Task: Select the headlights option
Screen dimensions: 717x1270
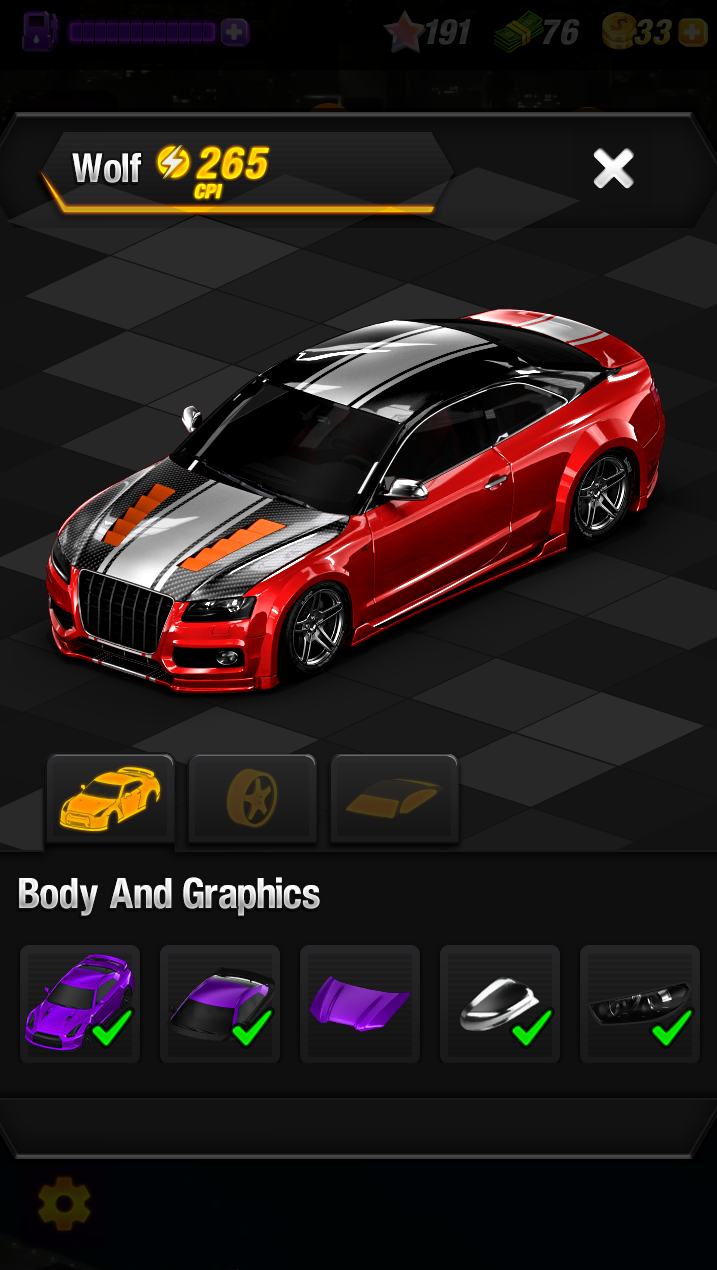Action: (x=640, y=1004)
